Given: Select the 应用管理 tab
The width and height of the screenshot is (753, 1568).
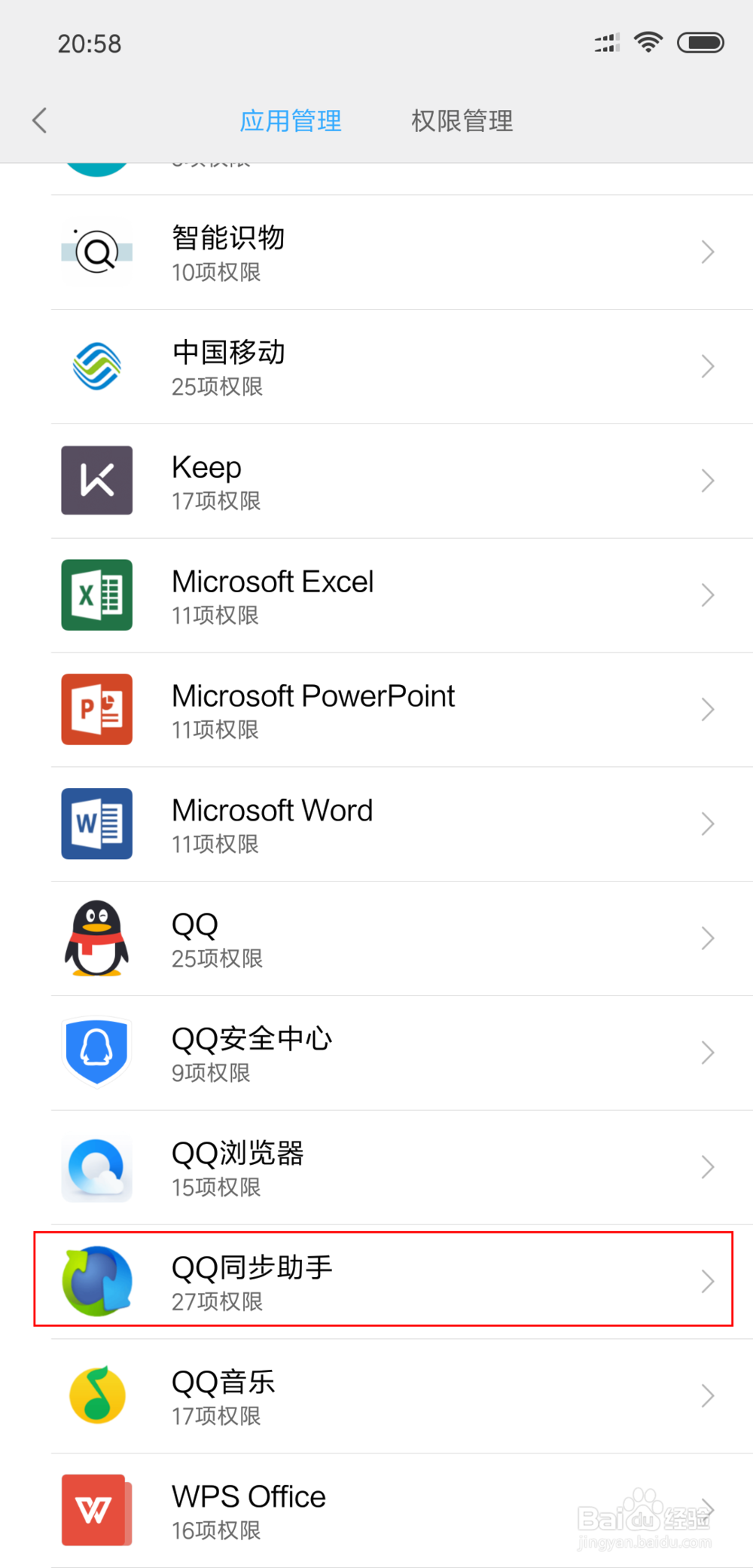Looking at the screenshot, I should pos(291,121).
